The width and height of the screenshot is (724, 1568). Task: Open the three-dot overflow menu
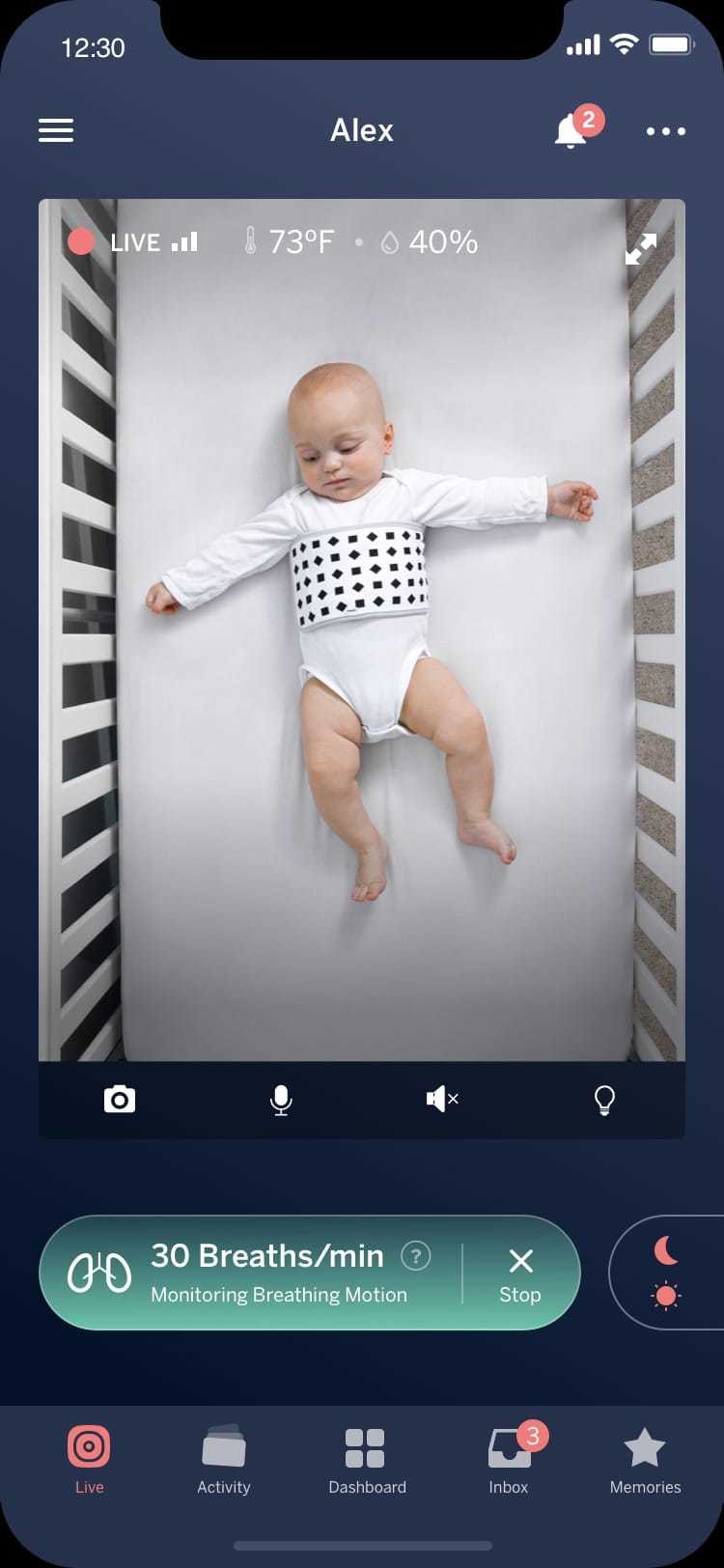pyautogui.click(x=666, y=131)
